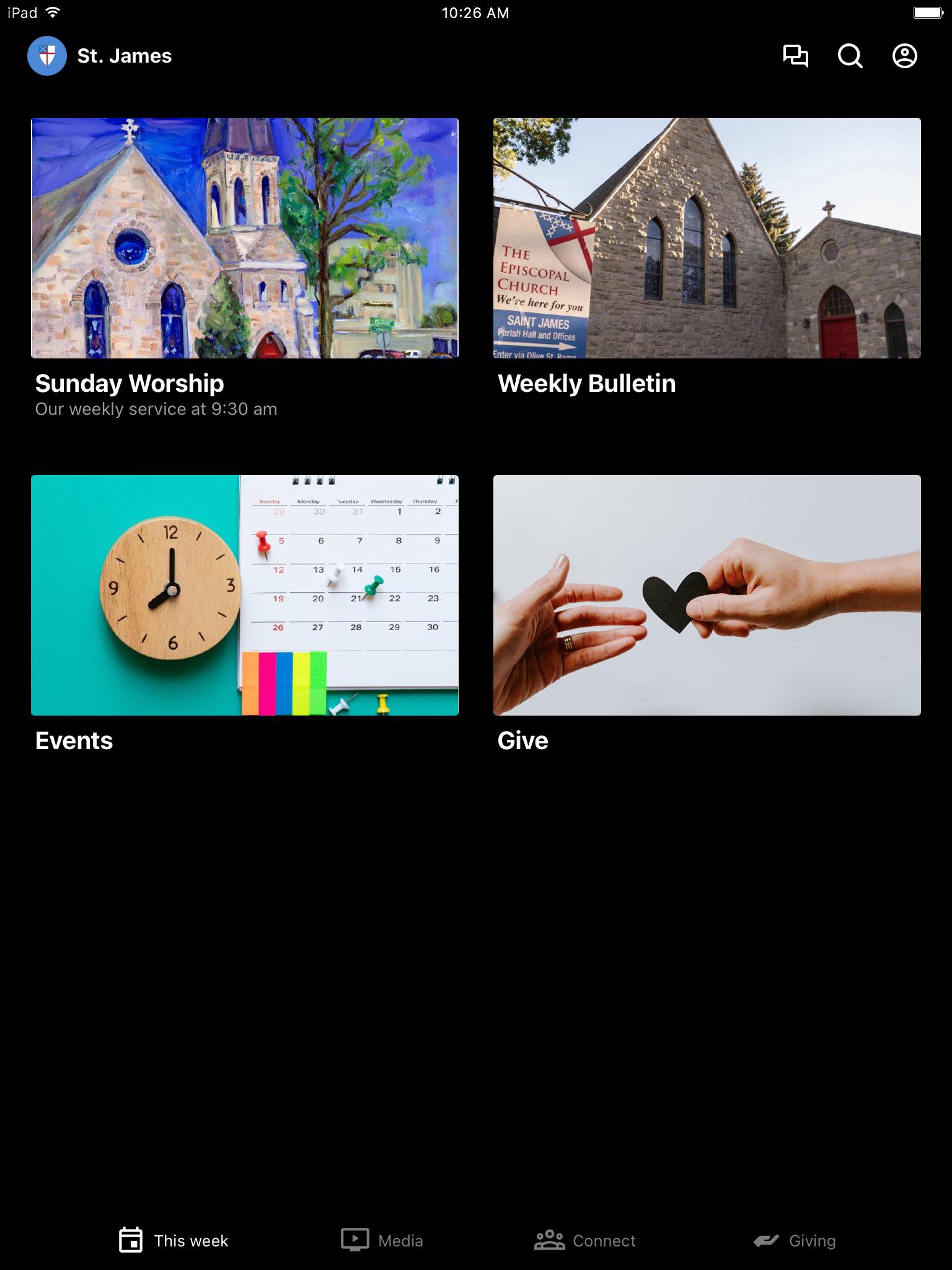Screen dimensions: 952x1270
Task: Go to the Giving tab
Action: click(795, 1240)
